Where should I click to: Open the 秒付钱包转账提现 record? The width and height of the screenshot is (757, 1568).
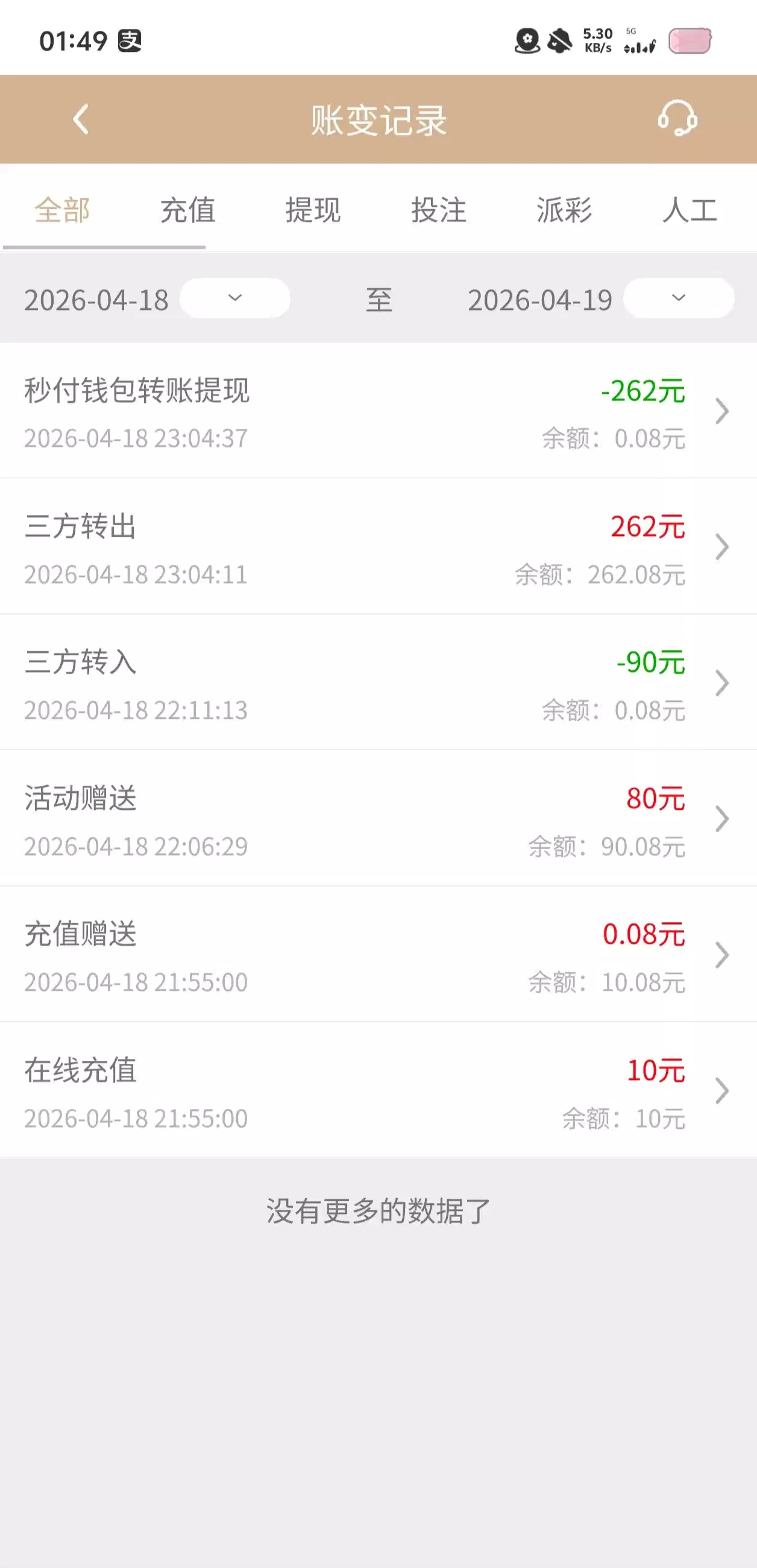377,411
